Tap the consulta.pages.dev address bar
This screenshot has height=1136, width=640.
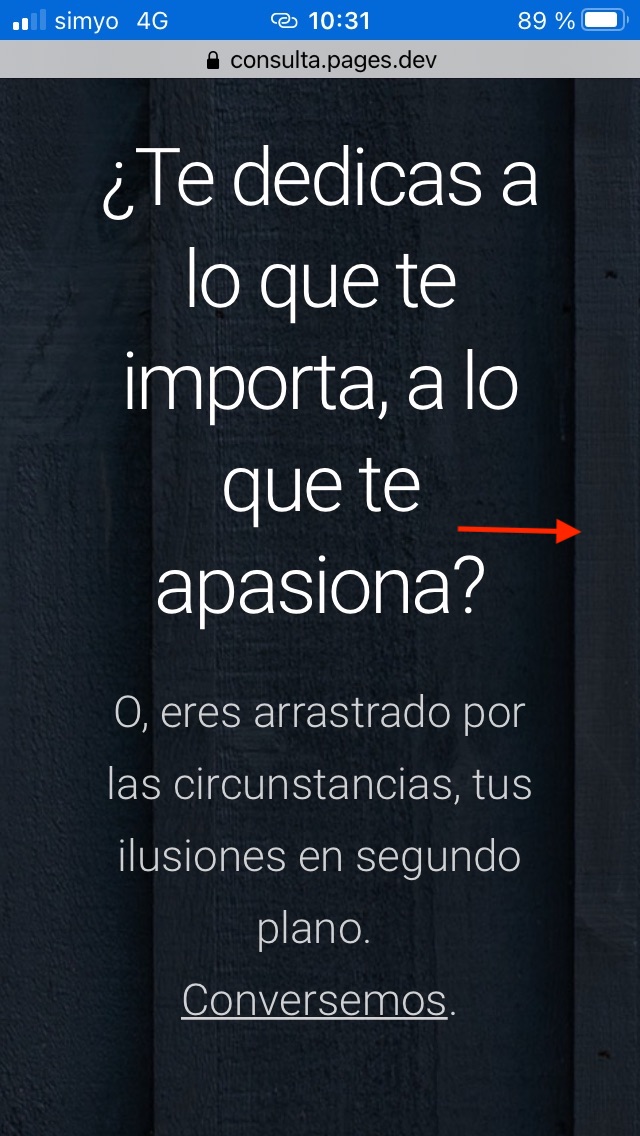(320, 60)
